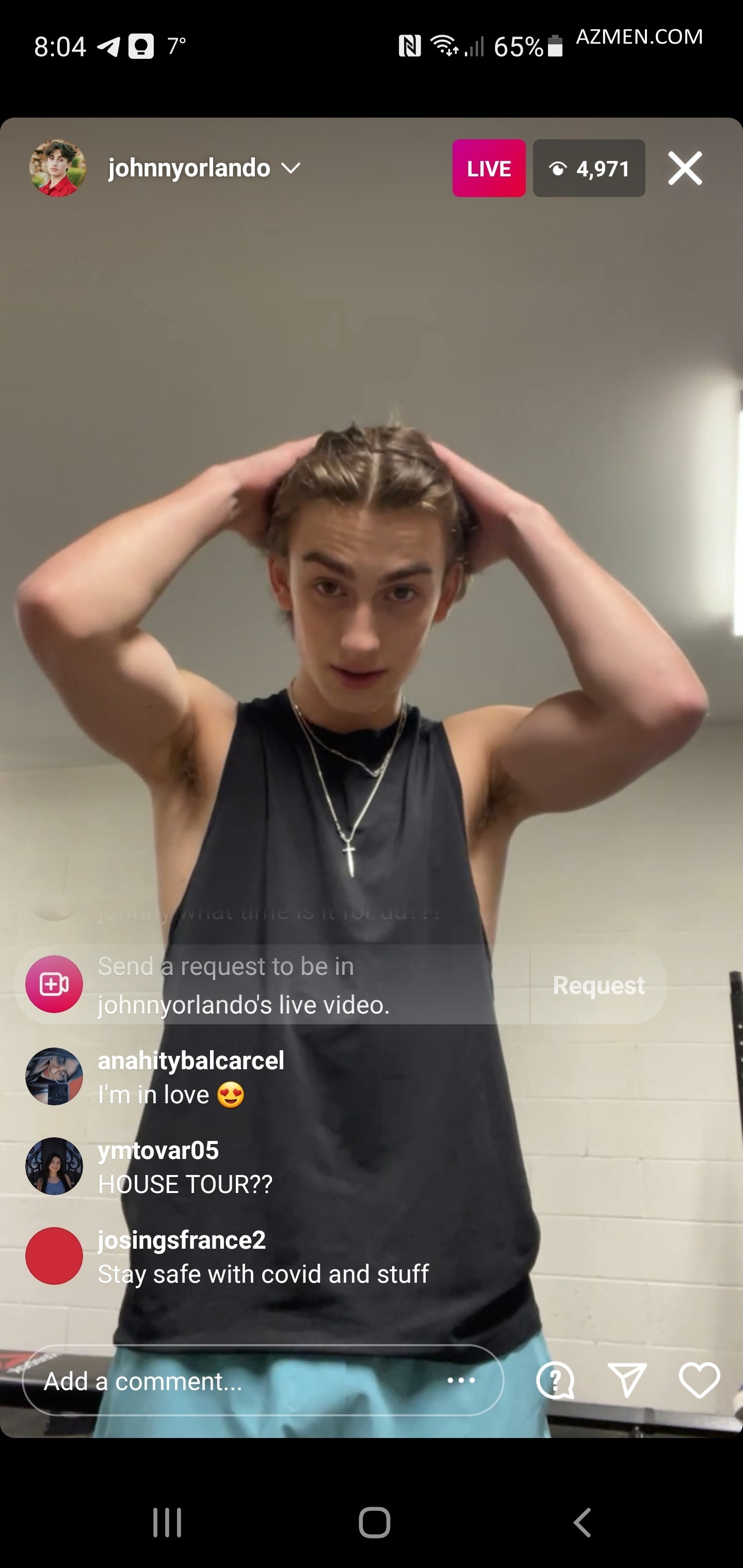743x1568 pixels.
Task: Open anahitybalcarcel's comment
Action: (x=190, y=1077)
